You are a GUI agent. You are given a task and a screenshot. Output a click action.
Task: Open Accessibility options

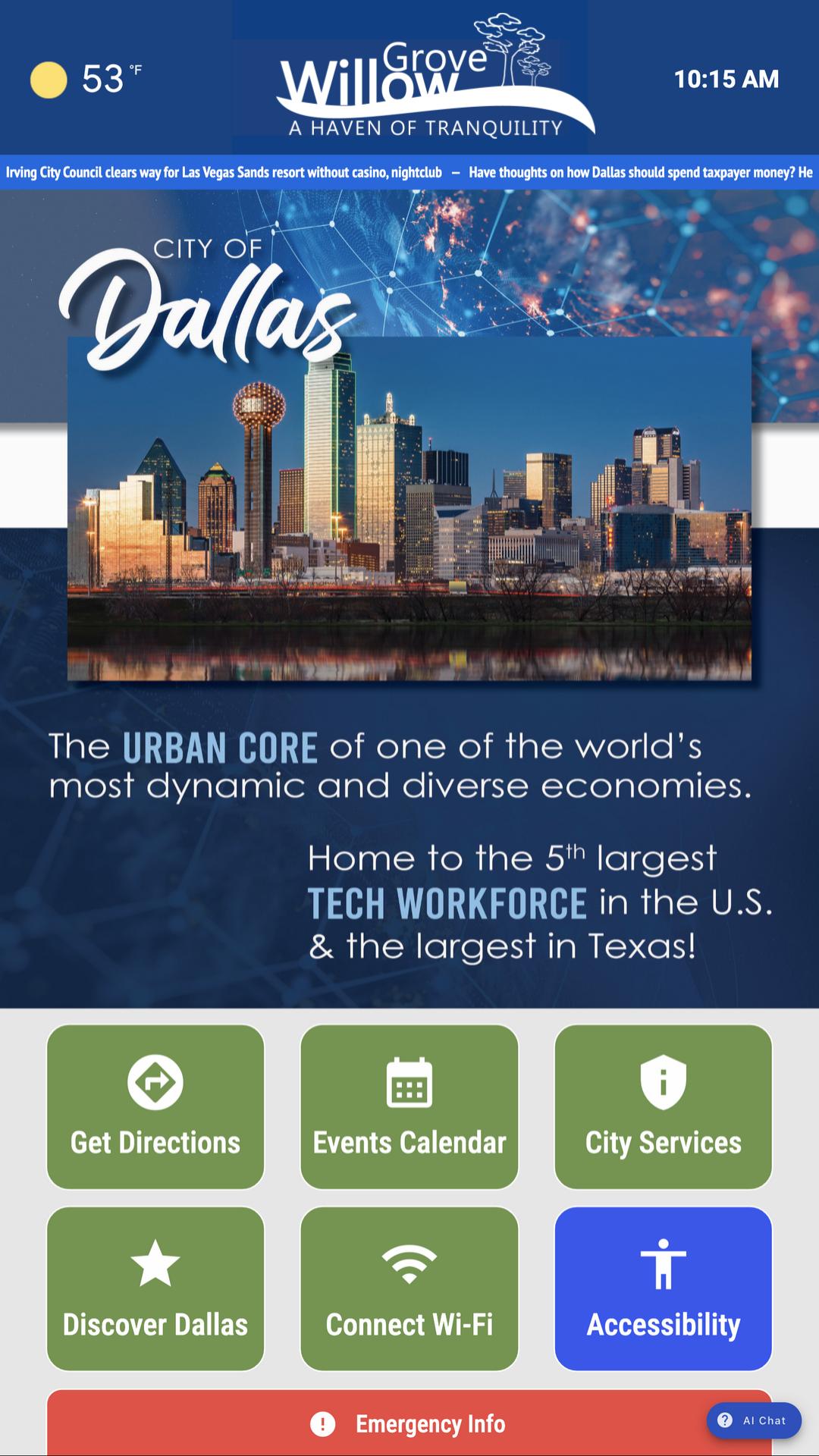coord(663,1288)
